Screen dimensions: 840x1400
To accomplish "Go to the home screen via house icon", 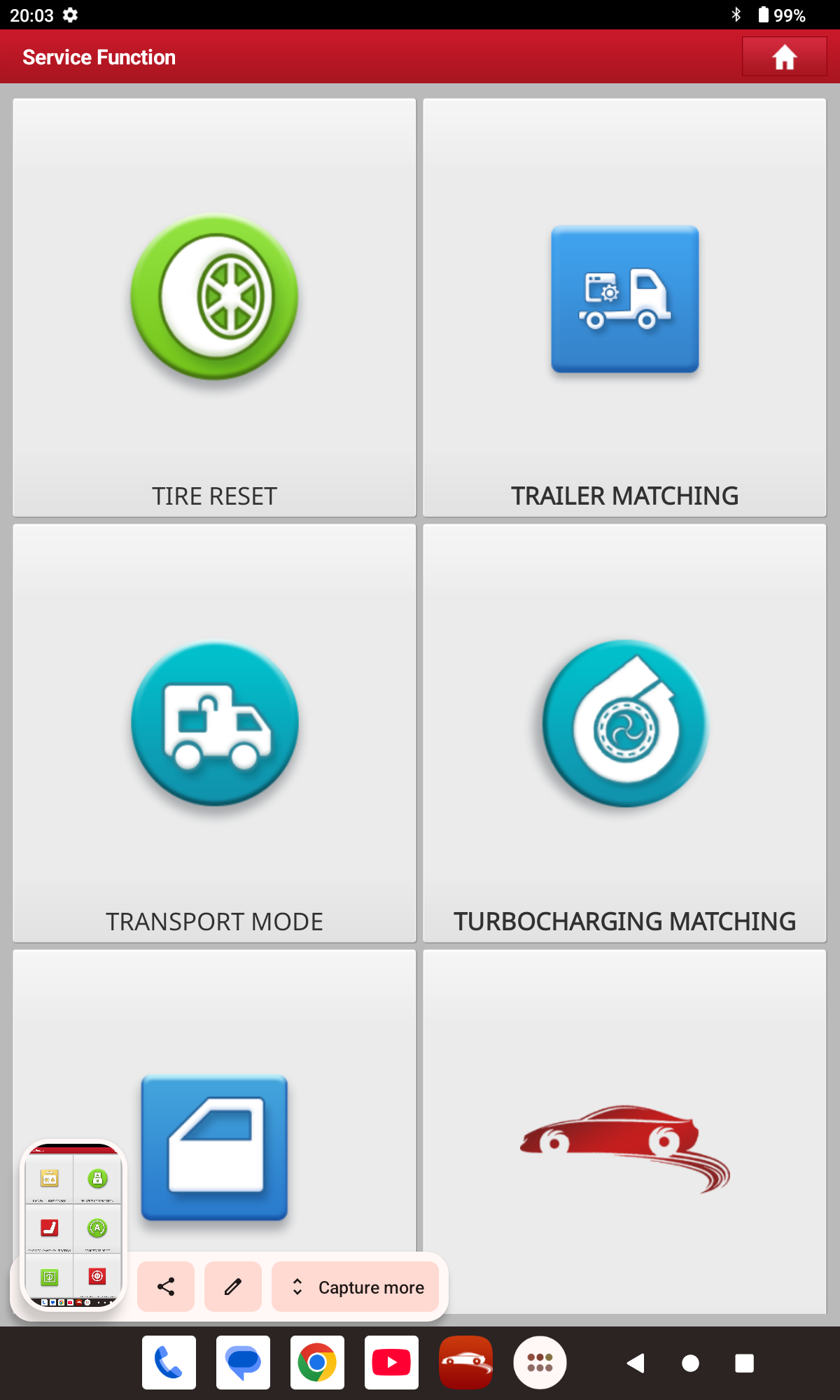I will [x=784, y=57].
